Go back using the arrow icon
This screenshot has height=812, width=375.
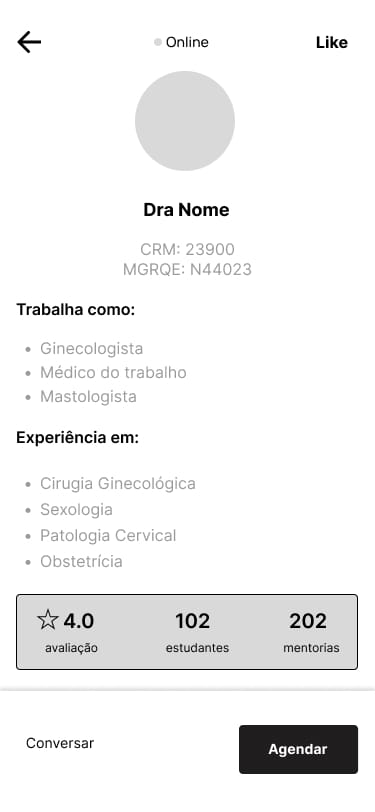pos(29,42)
